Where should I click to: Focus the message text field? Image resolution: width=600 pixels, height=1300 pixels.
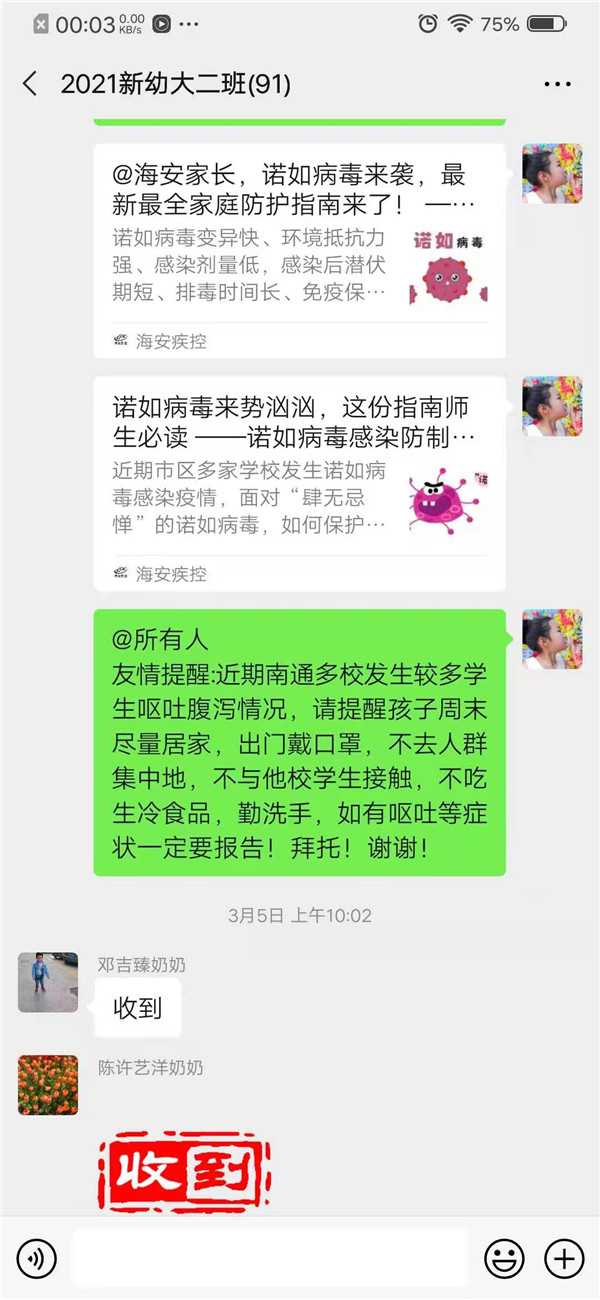tap(270, 1258)
